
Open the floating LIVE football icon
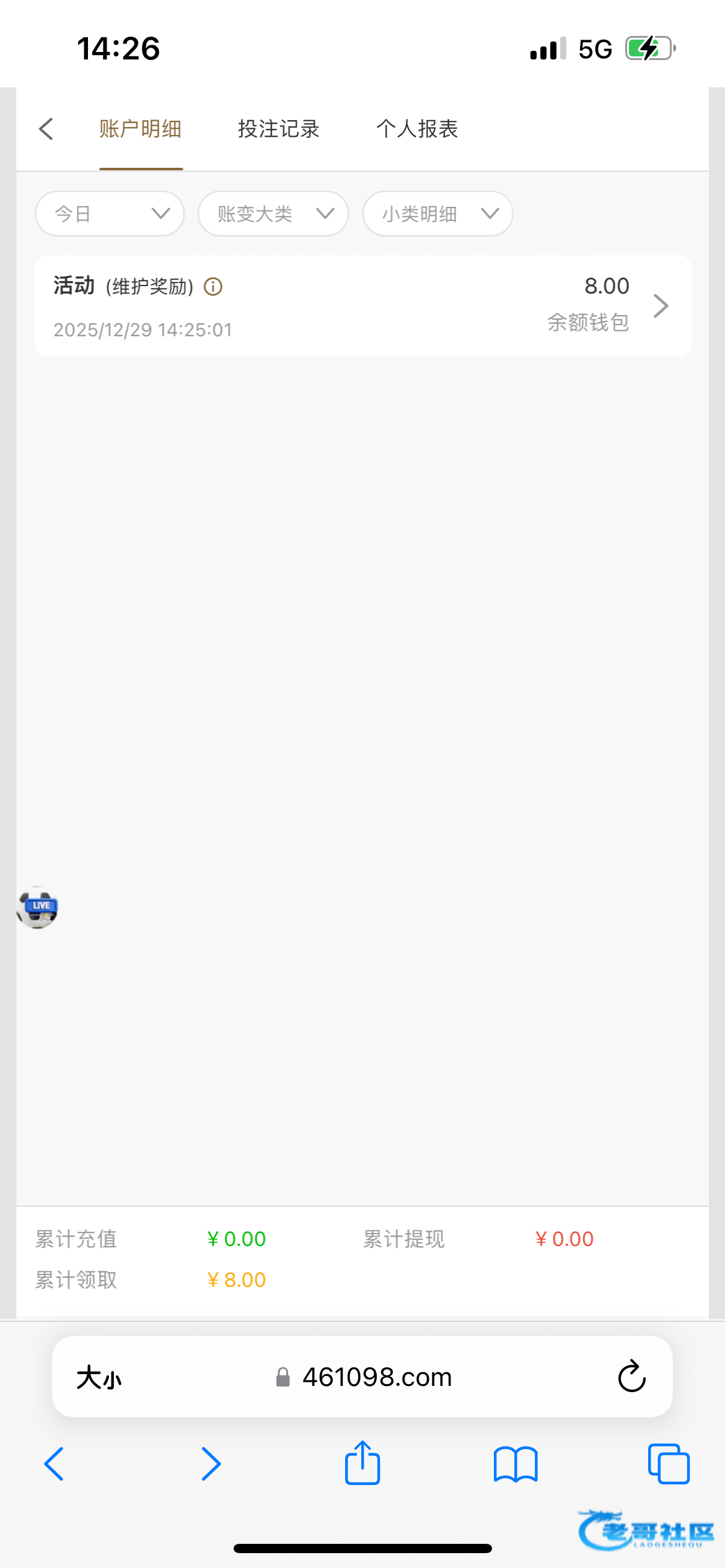[37, 907]
